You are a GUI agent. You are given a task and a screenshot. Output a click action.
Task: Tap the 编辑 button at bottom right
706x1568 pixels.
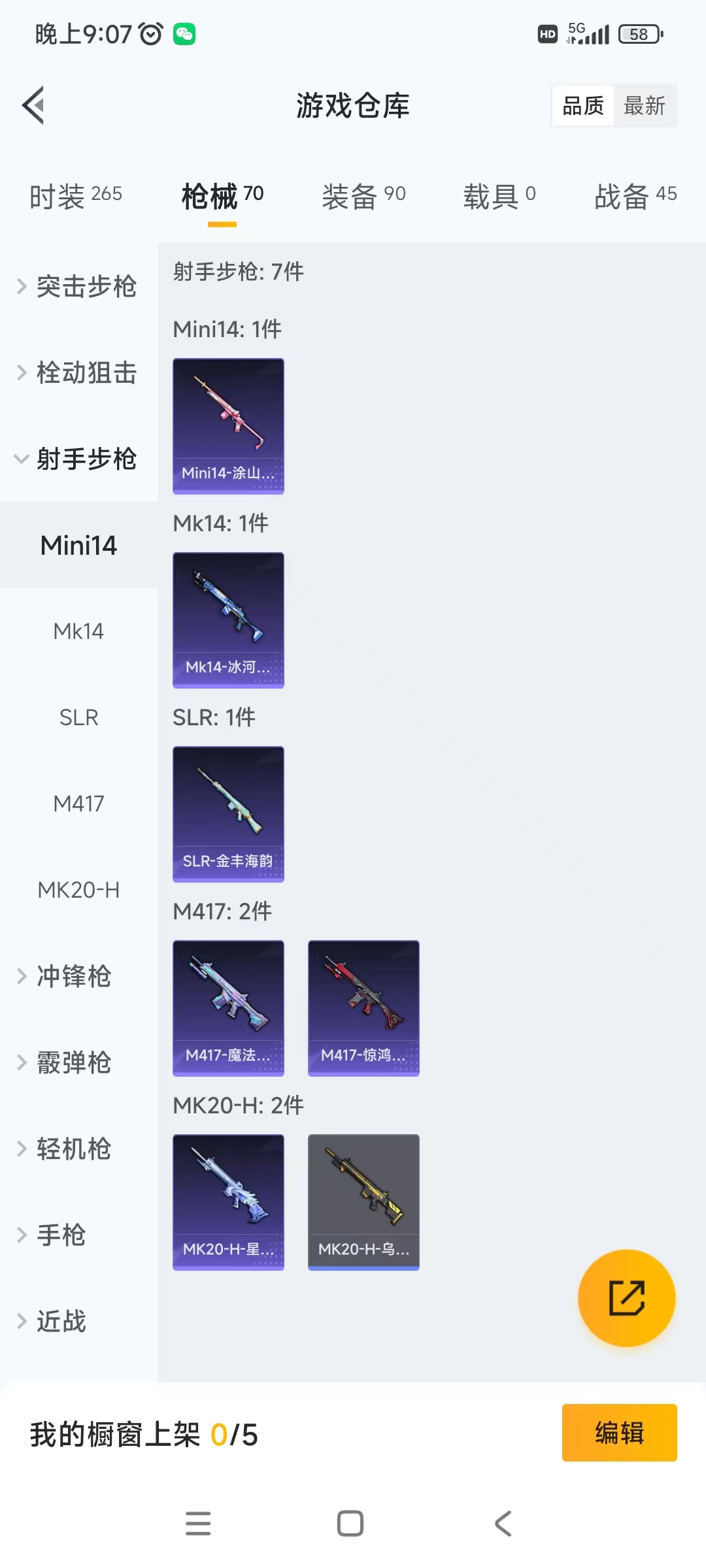pos(620,1433)
